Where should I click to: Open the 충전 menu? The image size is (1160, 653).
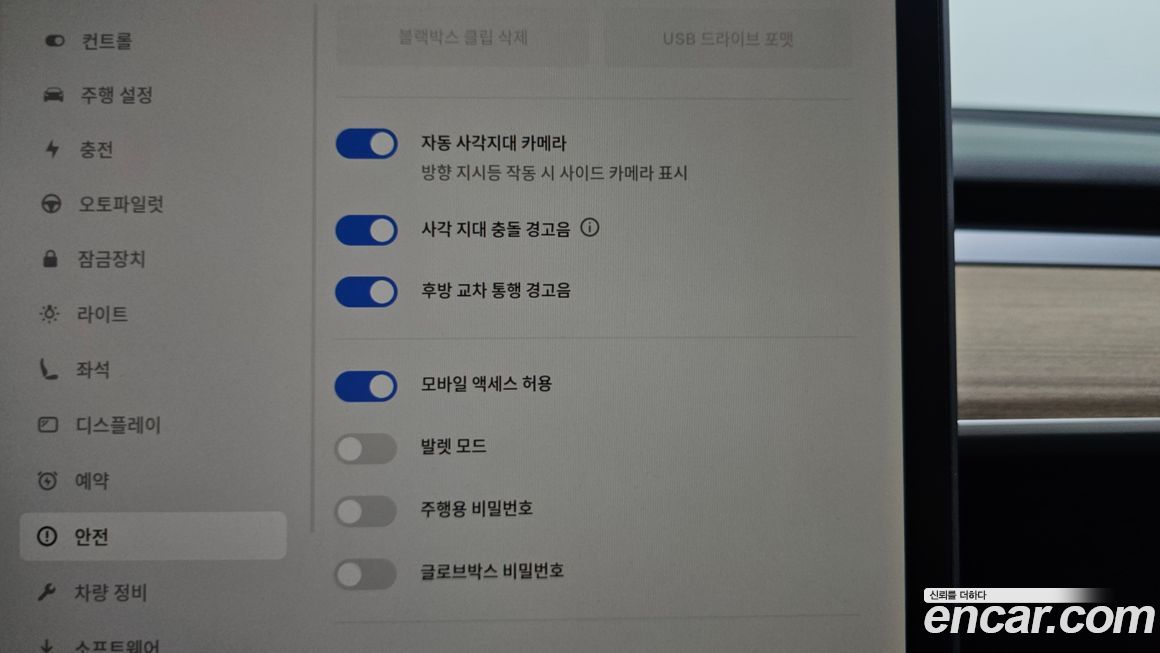(96, 150)
